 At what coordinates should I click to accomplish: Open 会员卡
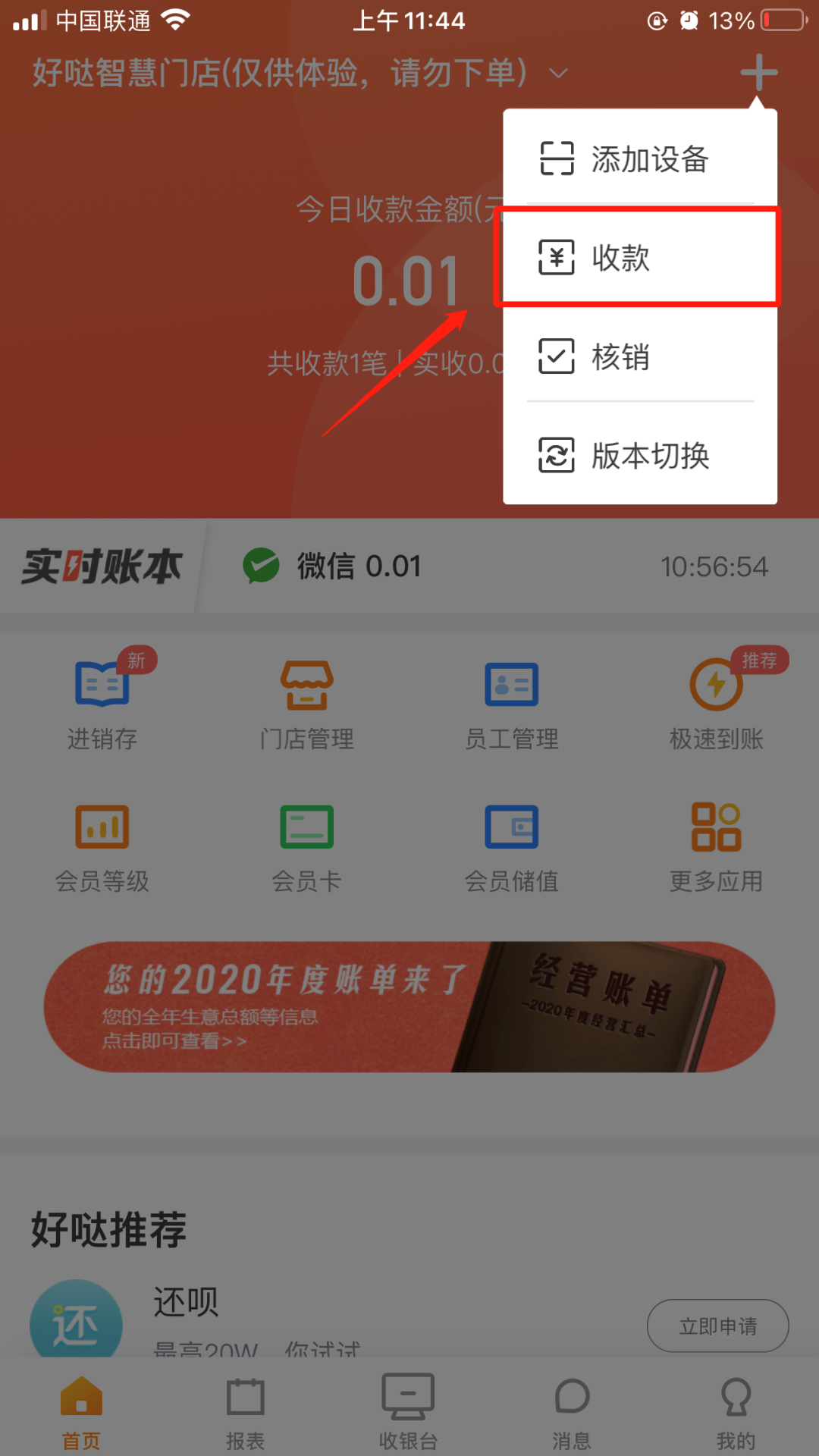click(x=306, y=846)
